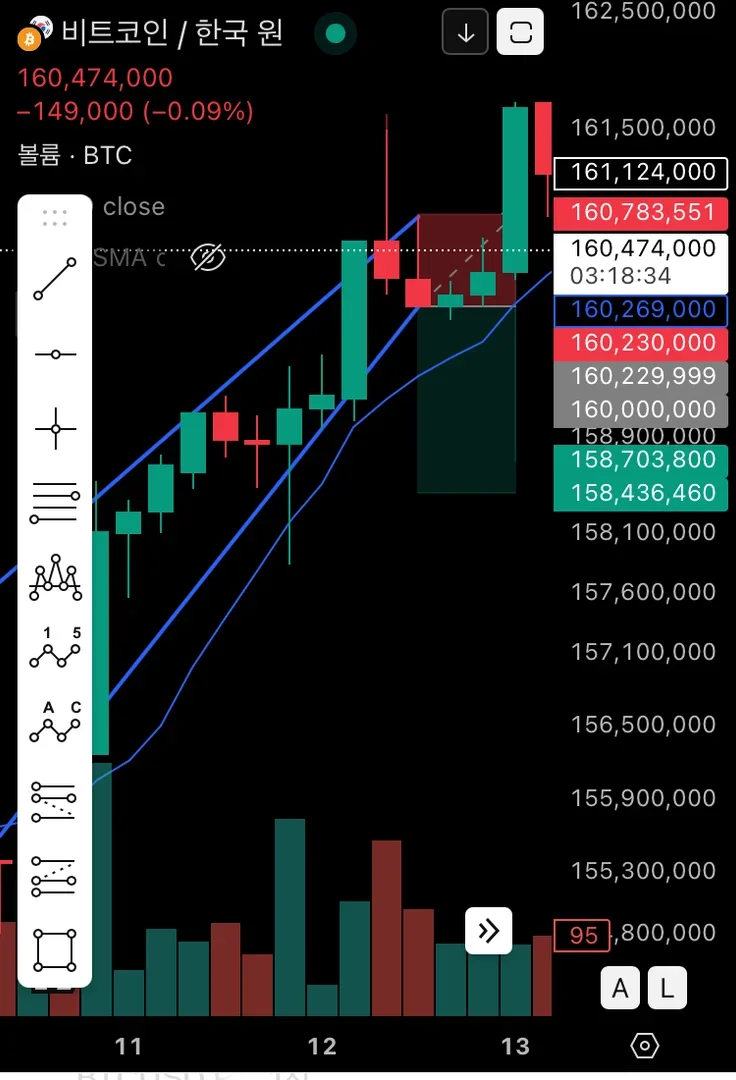Select the rectangle shape drawing tool
Screen dimensions: 736x1080
tap(55, 950)
